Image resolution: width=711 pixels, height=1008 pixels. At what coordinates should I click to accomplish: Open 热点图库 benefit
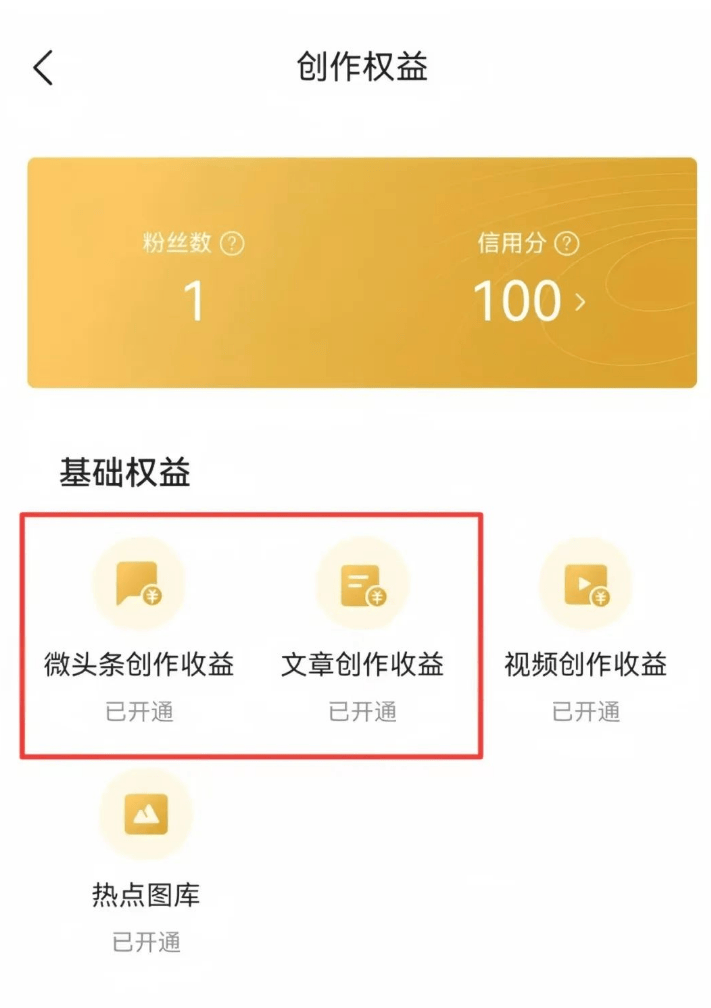tap(145, 816)
